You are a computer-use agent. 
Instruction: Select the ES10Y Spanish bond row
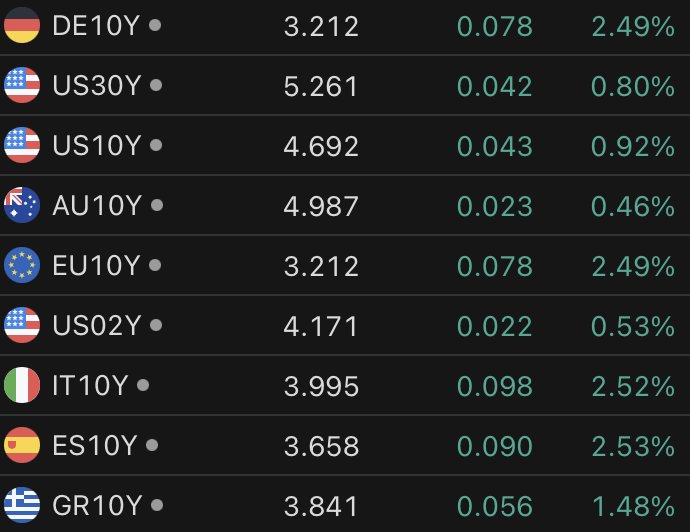tap(345, 445)
